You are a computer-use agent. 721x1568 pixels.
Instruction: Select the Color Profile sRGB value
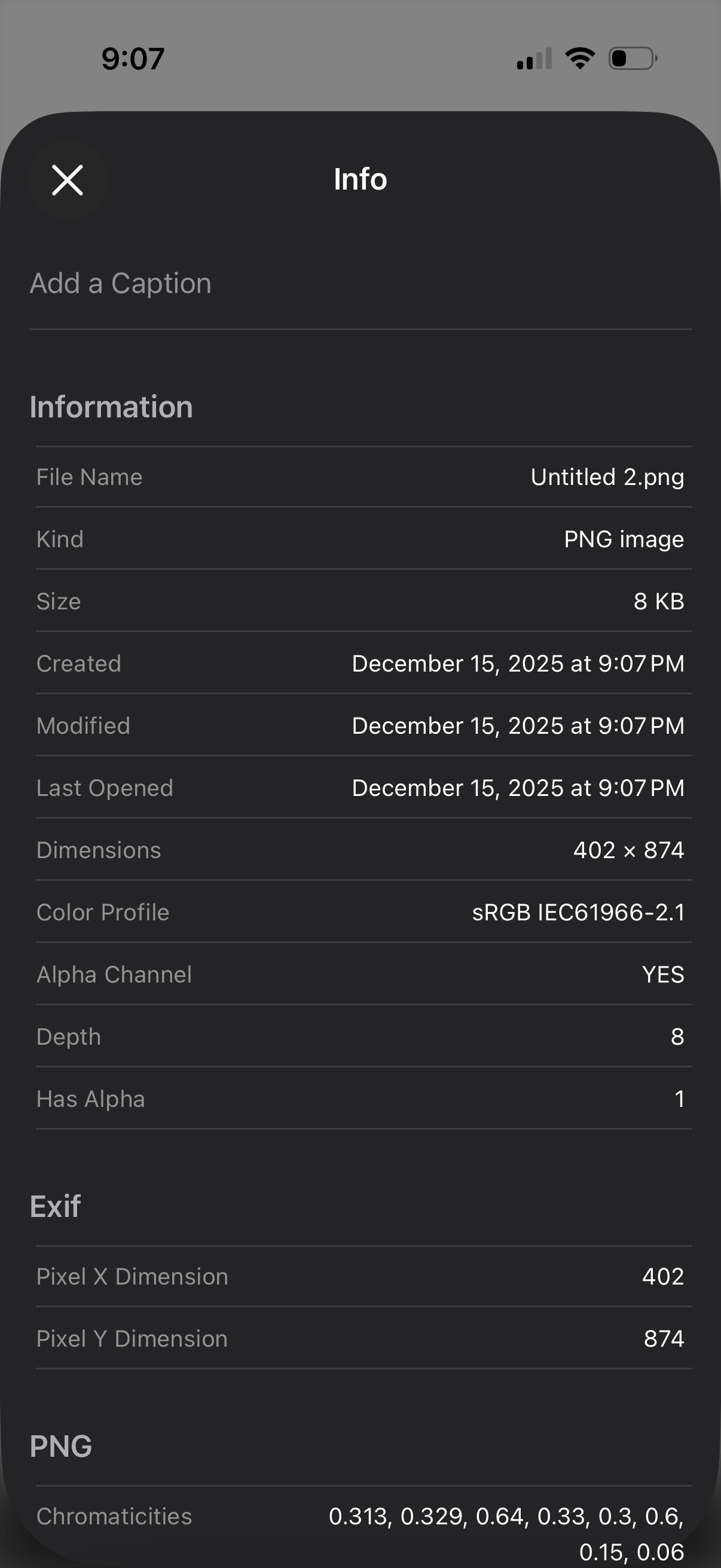[360, 912]
